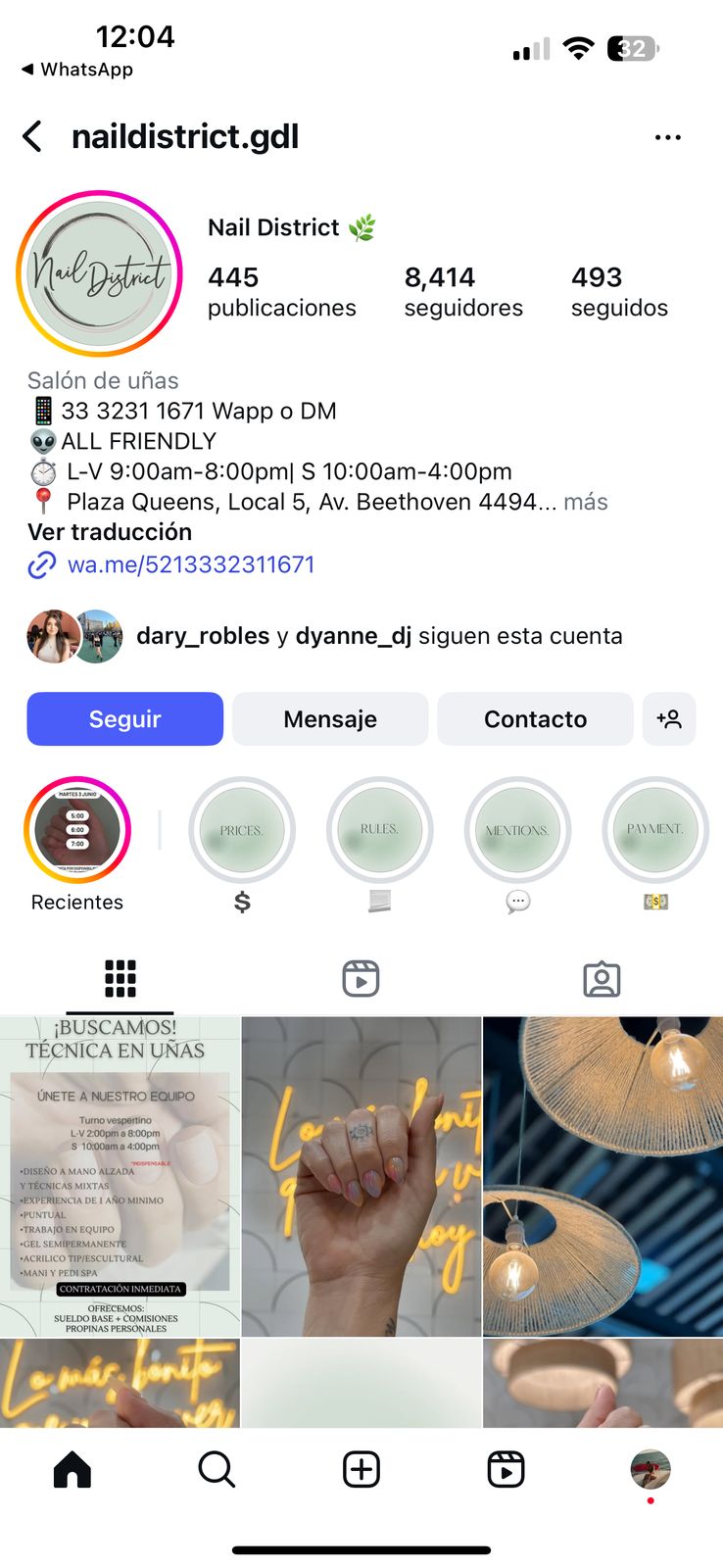Image resolution: width=723 pixels, height=1568 pixels.
Task: Tap 'Ver traducción' to translate bio
Action: [110, 532]
